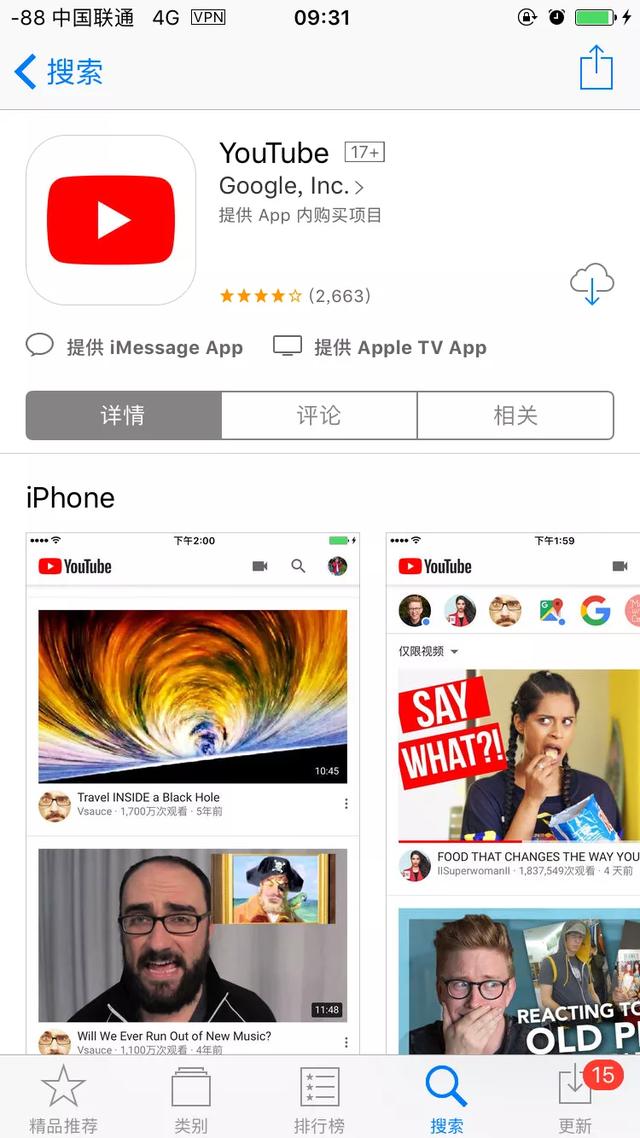Select the 详情 segment
The width and height of the screenshot is (640, 1138).
(123, 415)
